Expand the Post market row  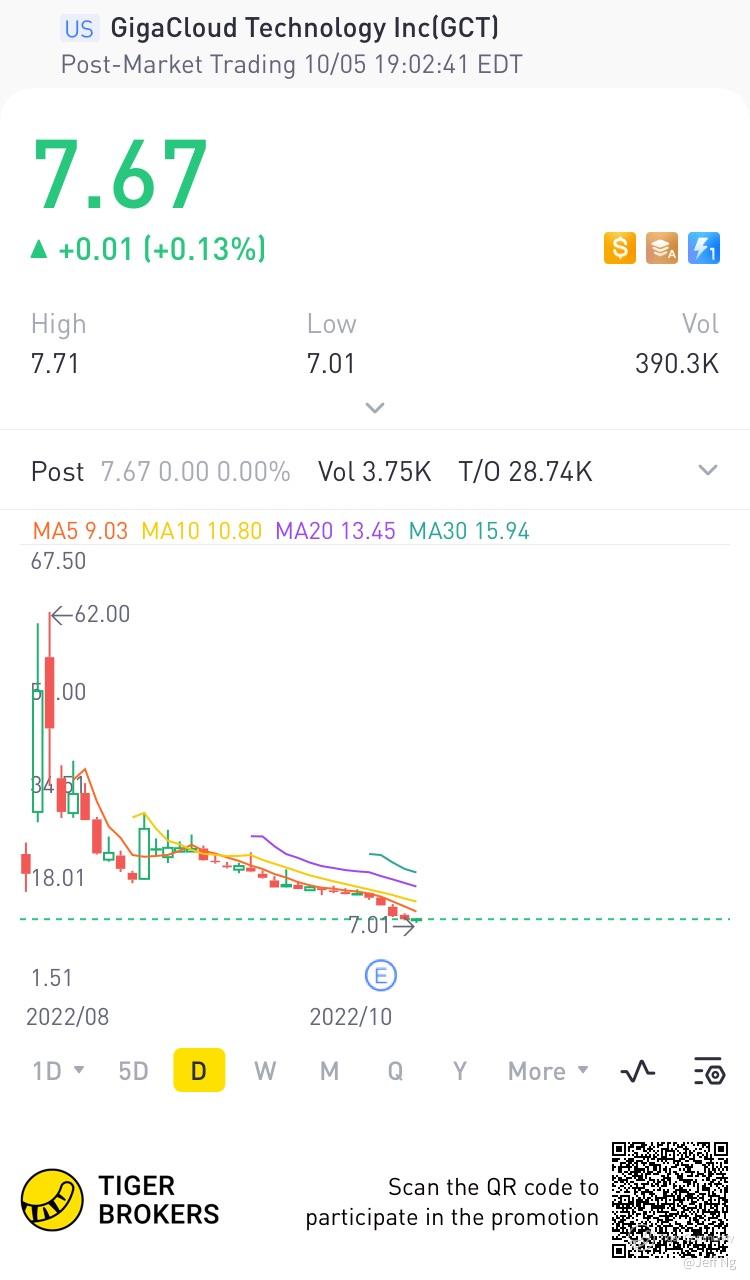(708, 471)
